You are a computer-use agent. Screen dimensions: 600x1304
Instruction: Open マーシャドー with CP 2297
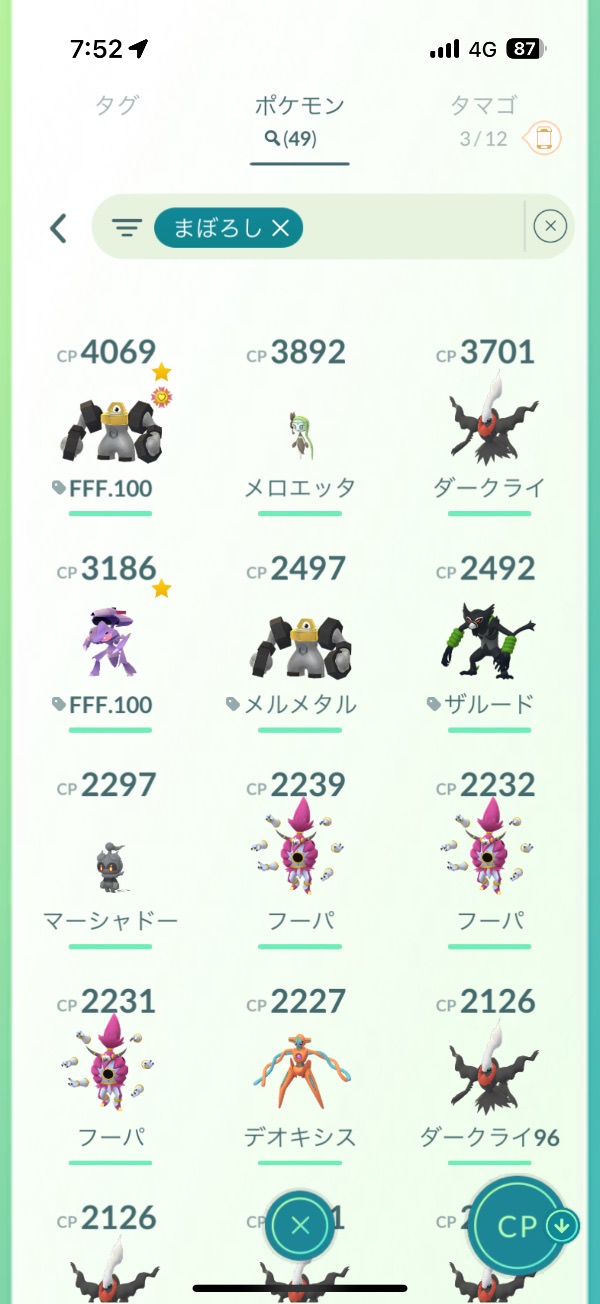tap(110, 862)
